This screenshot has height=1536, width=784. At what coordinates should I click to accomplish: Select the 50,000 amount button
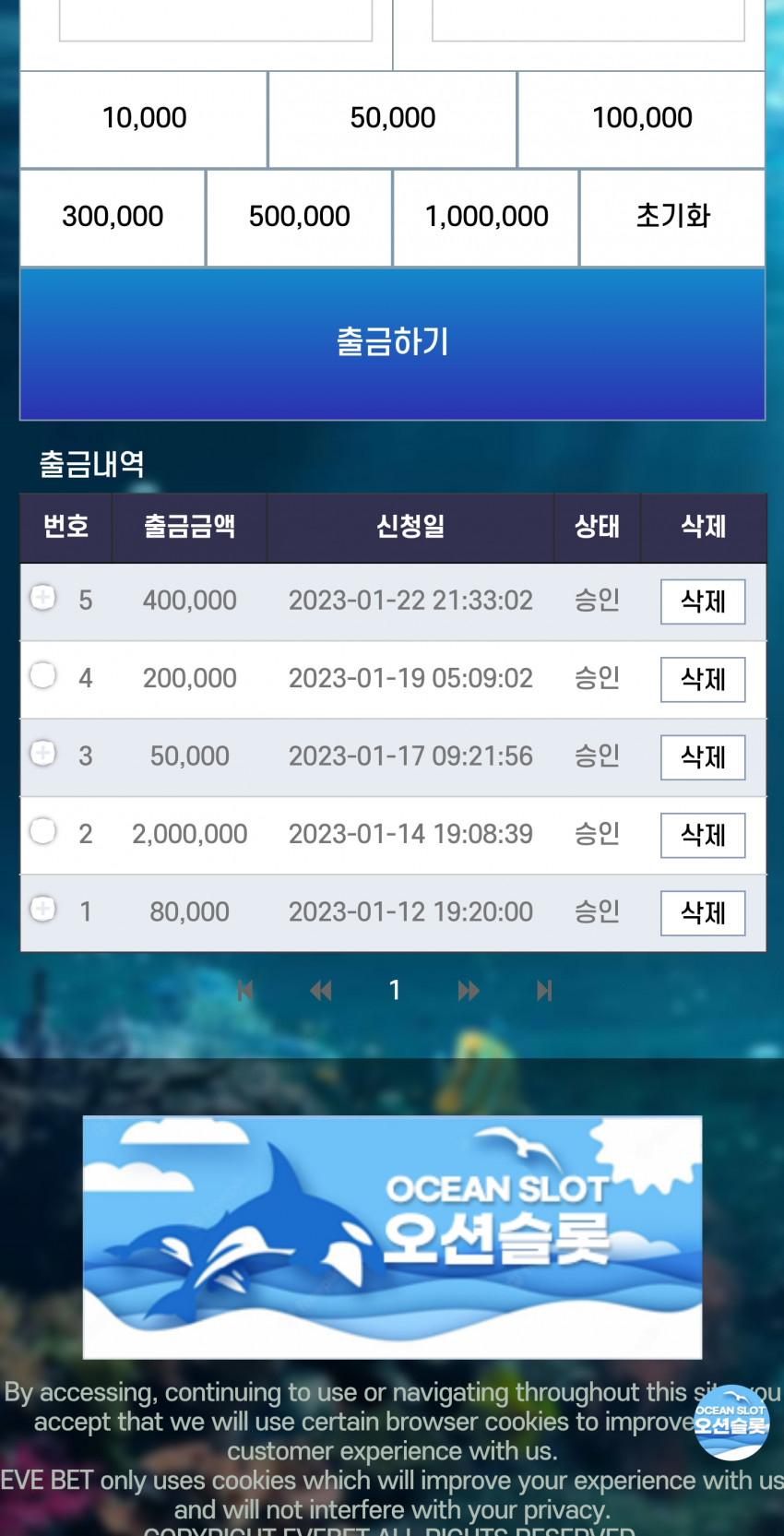click(x=392, y=119)
